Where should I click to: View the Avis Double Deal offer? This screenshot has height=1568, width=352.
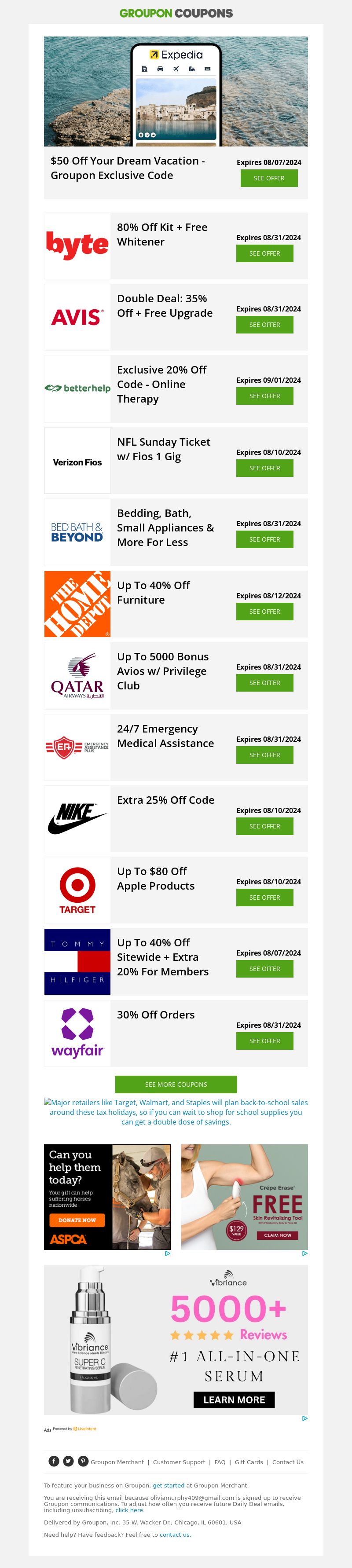[264, 325]
